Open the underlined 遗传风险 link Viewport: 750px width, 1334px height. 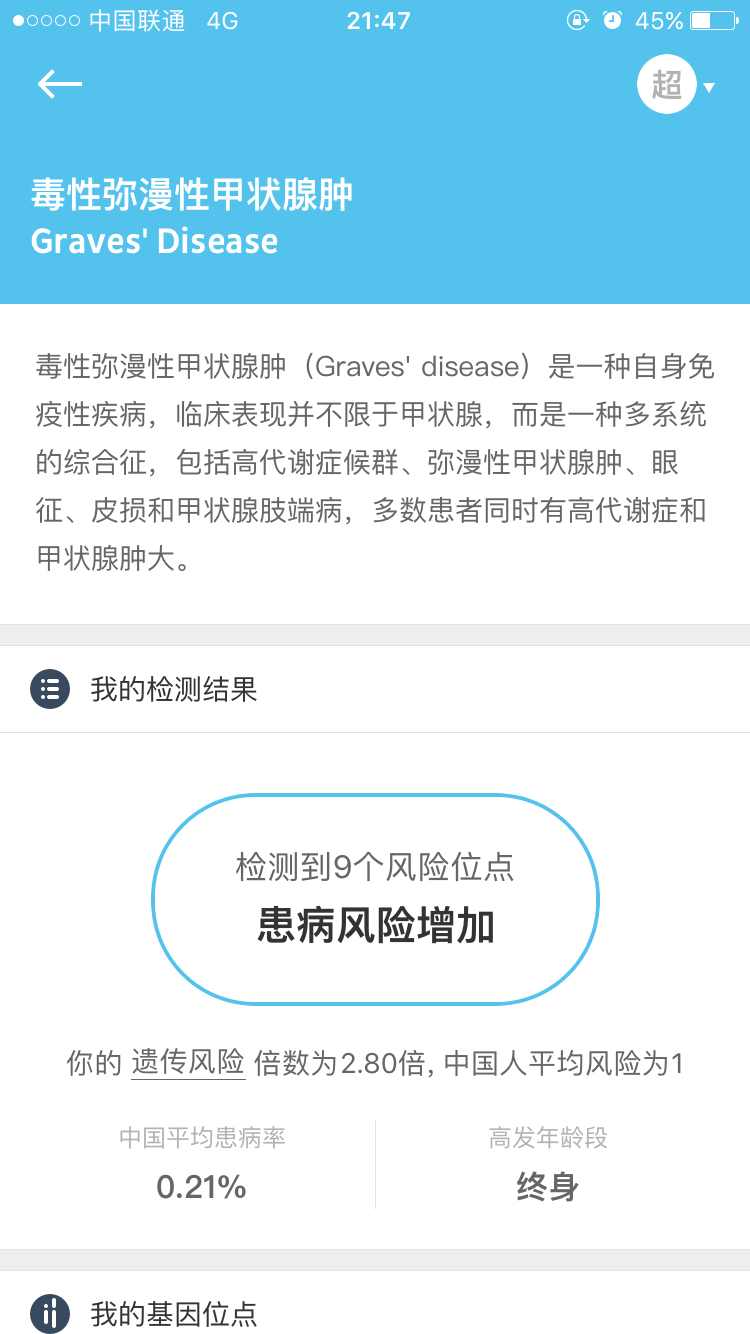pos(188,1062)
